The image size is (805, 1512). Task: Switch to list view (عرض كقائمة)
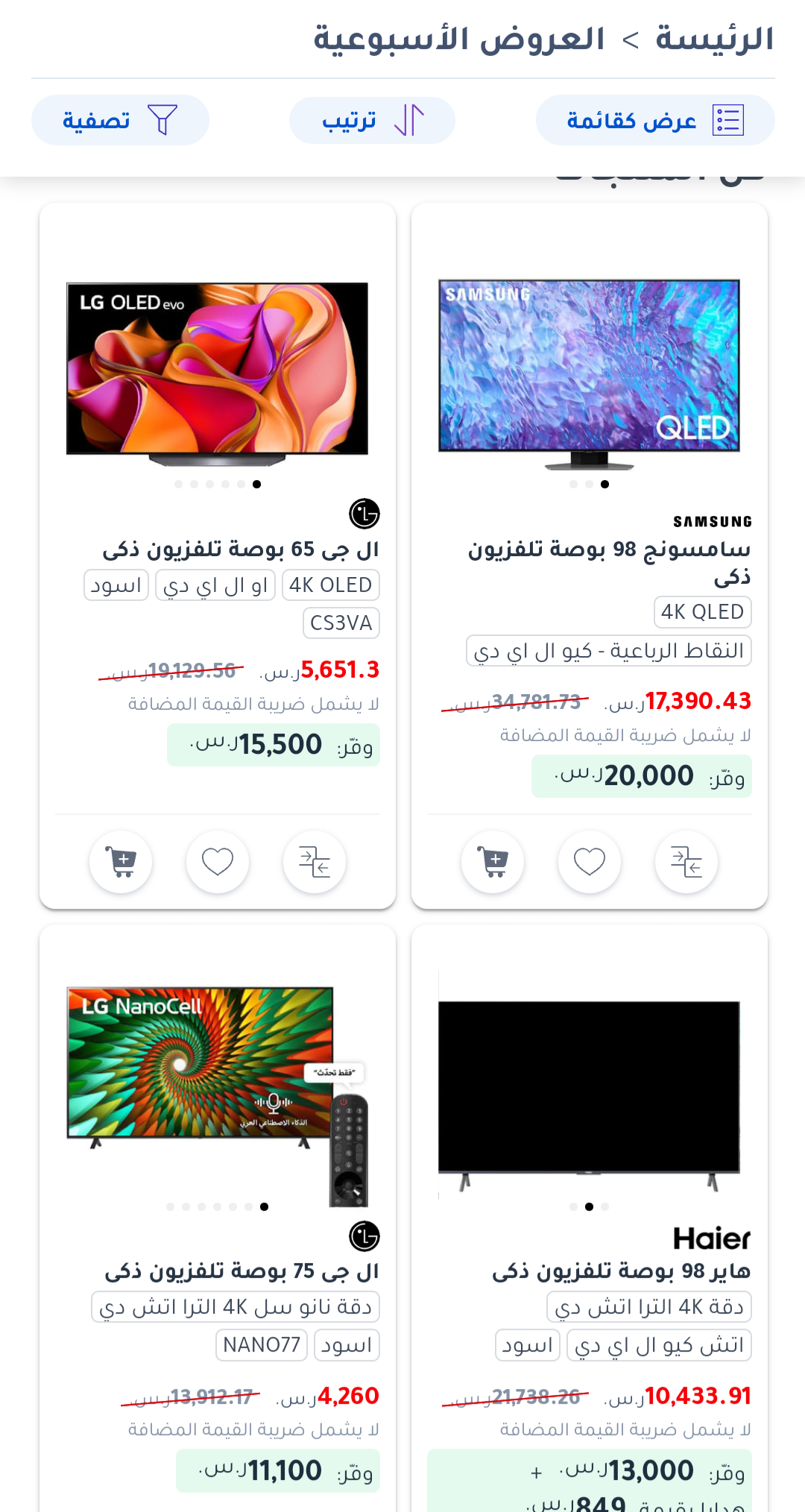pos(655,120)
